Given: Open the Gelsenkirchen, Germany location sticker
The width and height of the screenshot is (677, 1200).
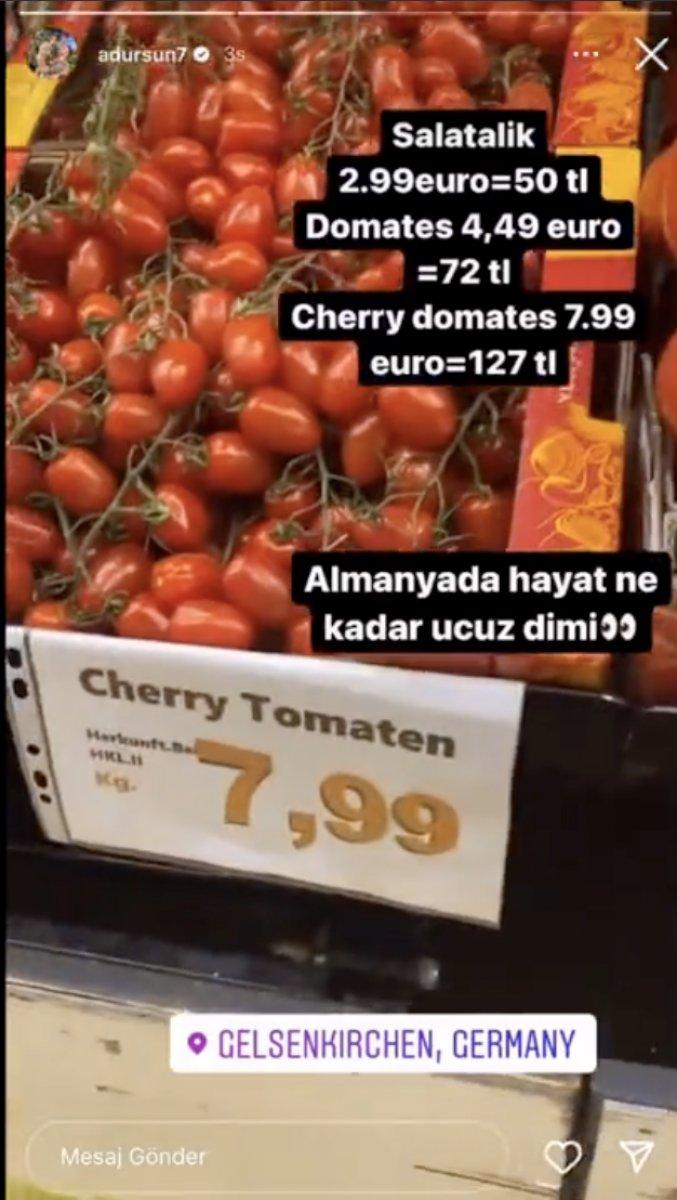Looking at the screenshot, I should tap(383, 1044).
